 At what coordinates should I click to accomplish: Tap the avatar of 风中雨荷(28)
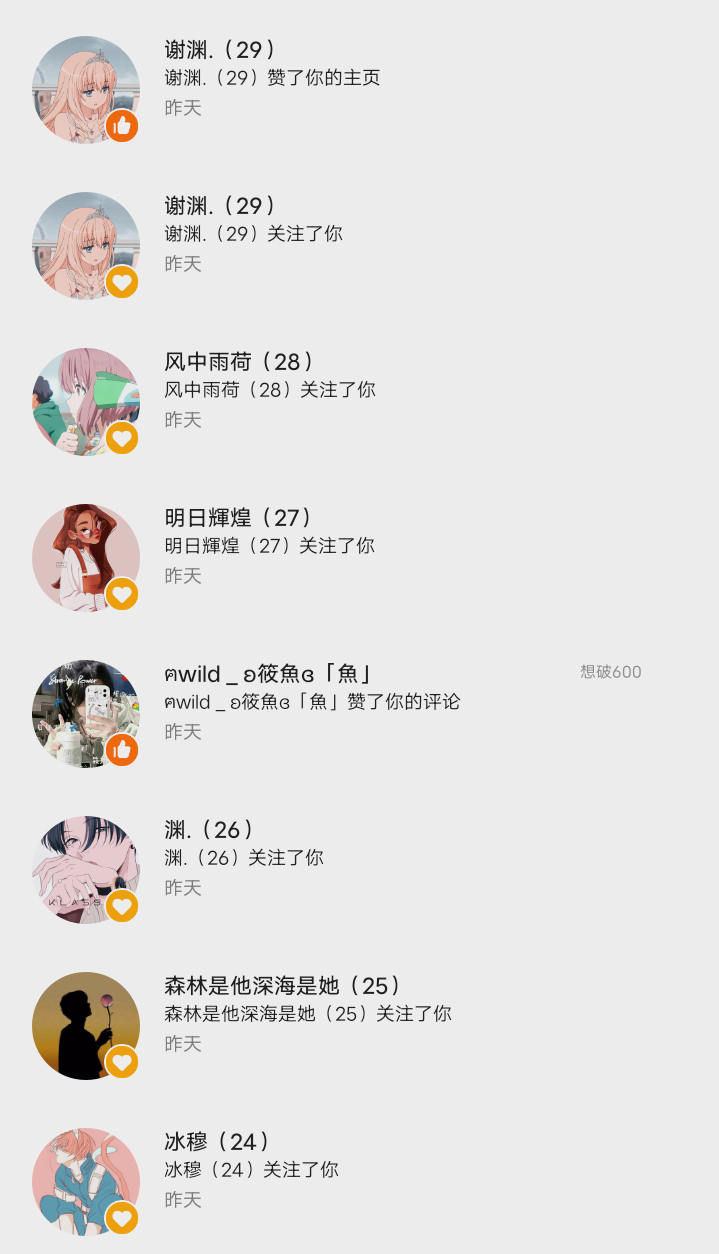pos(85,401)
